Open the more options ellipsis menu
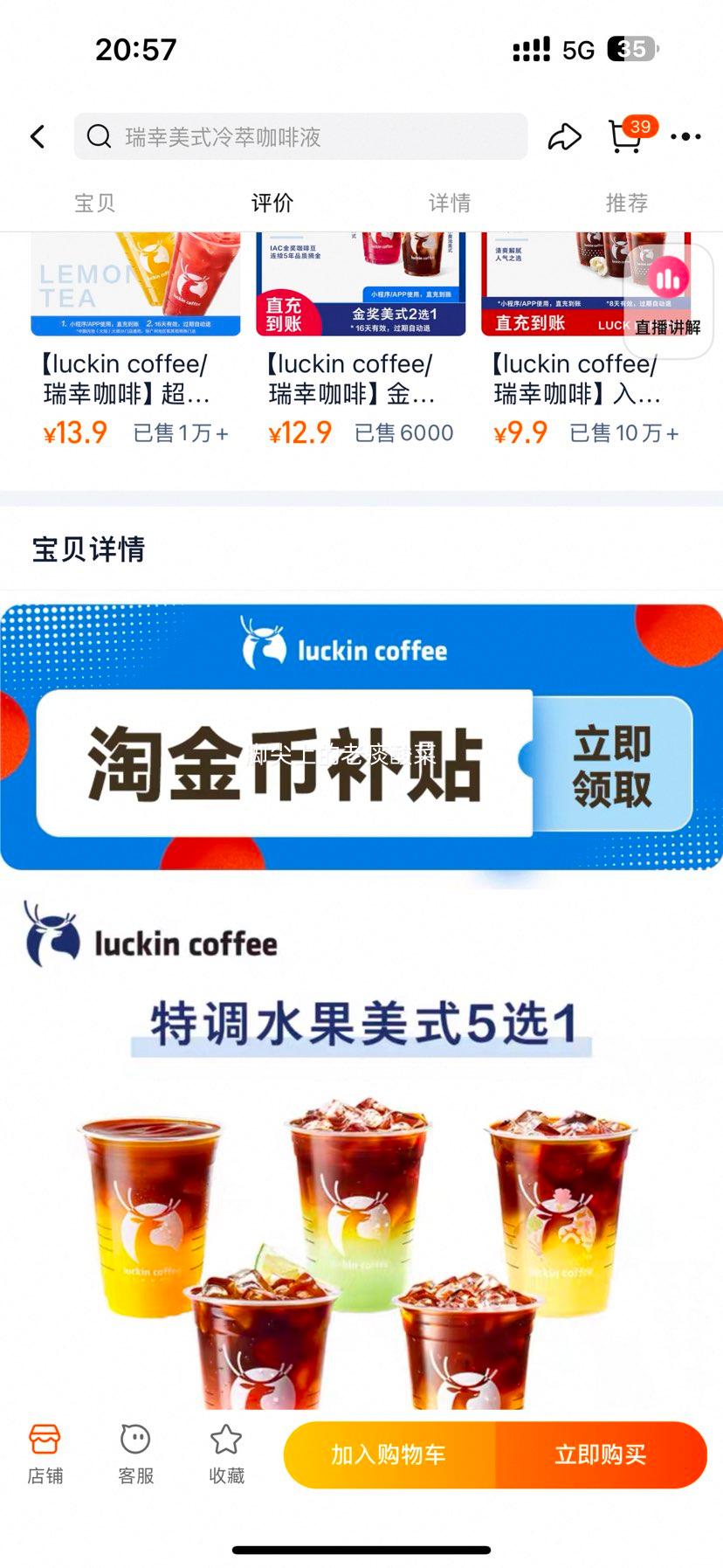Screen dimensions: 723x1568 coord(686,137)
